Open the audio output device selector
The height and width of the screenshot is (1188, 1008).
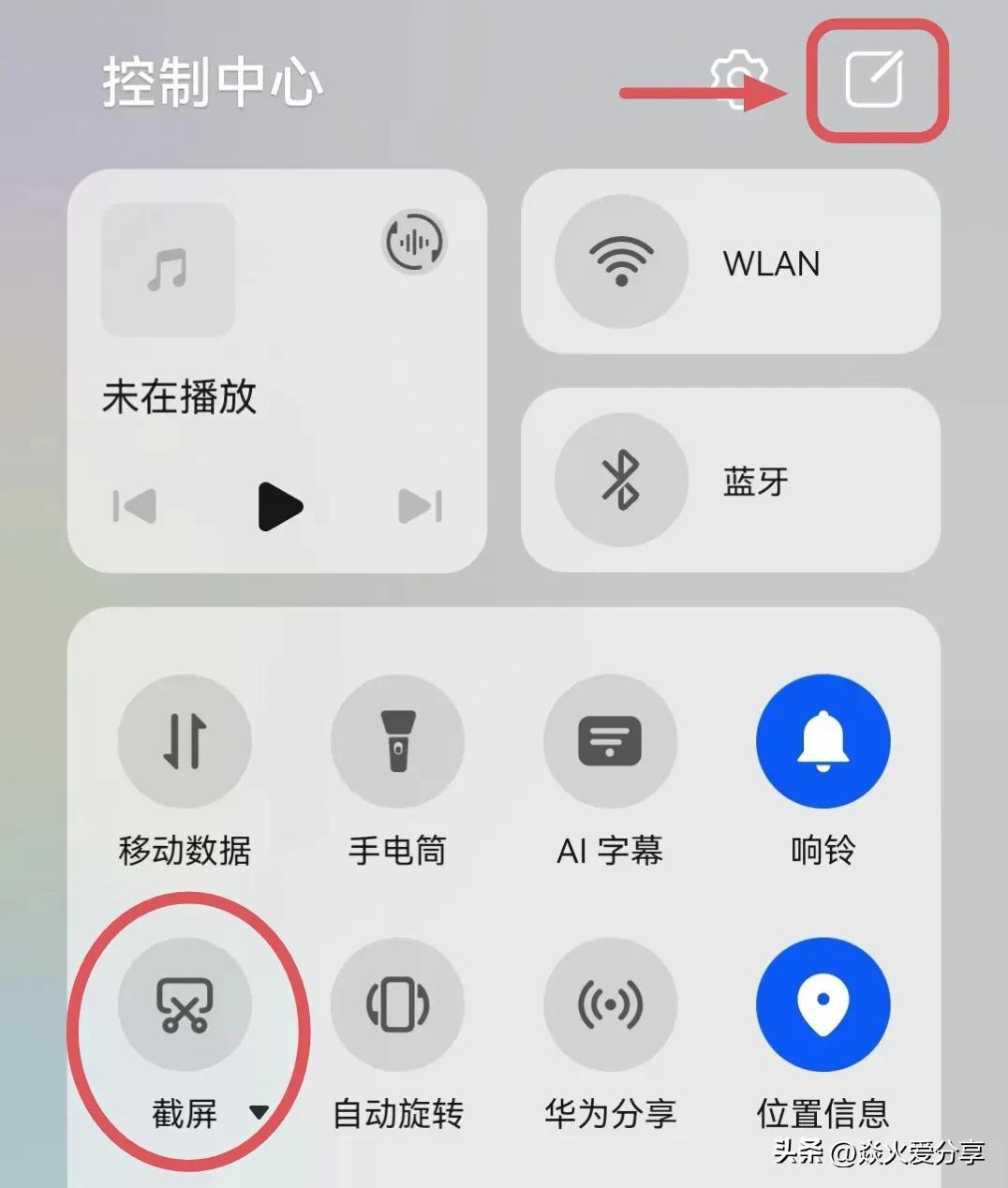coord(415,241)
